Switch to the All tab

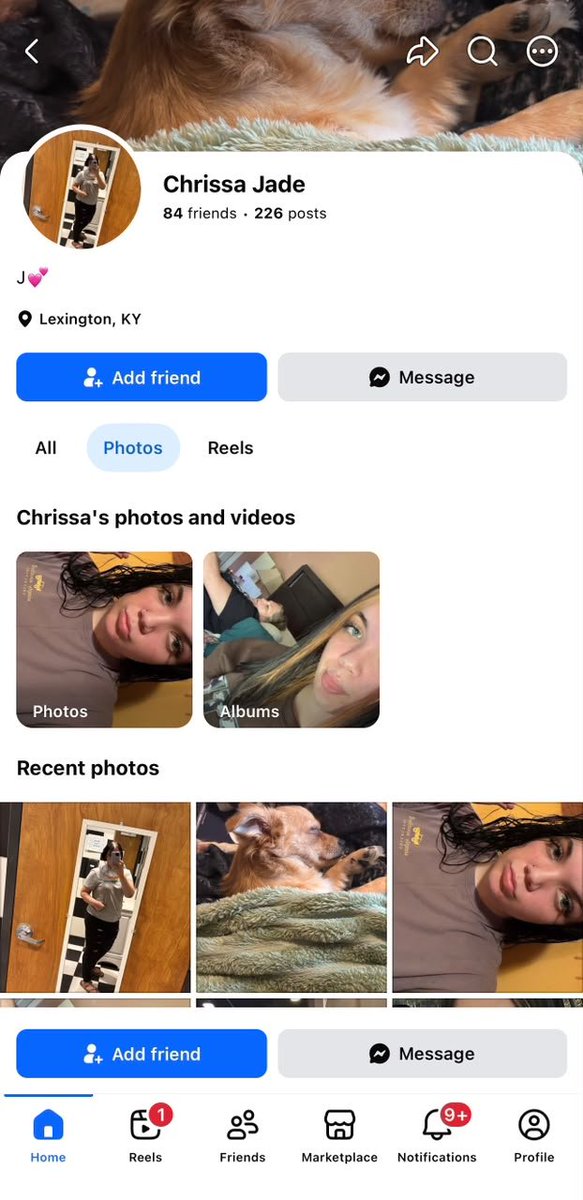(46, 448)
